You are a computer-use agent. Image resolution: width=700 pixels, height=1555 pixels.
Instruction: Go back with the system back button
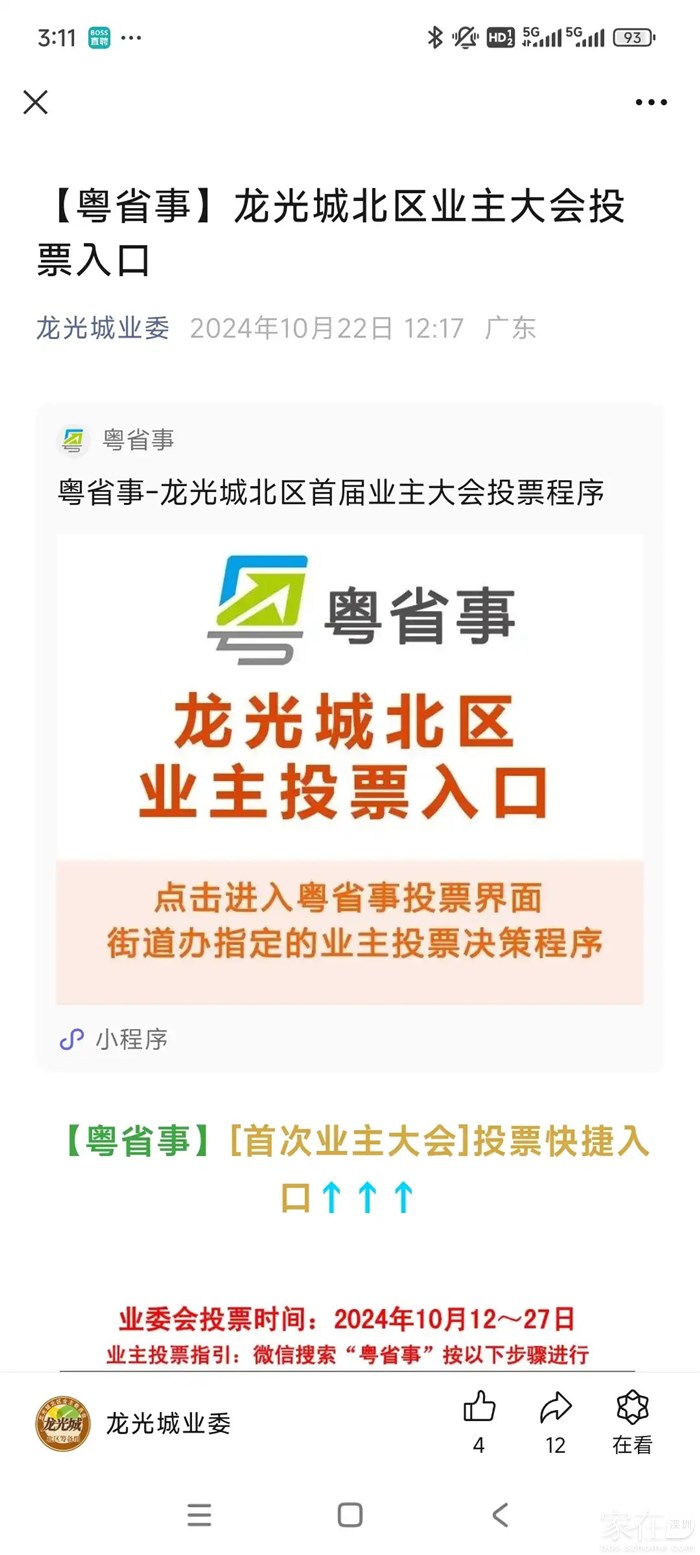500,1514
